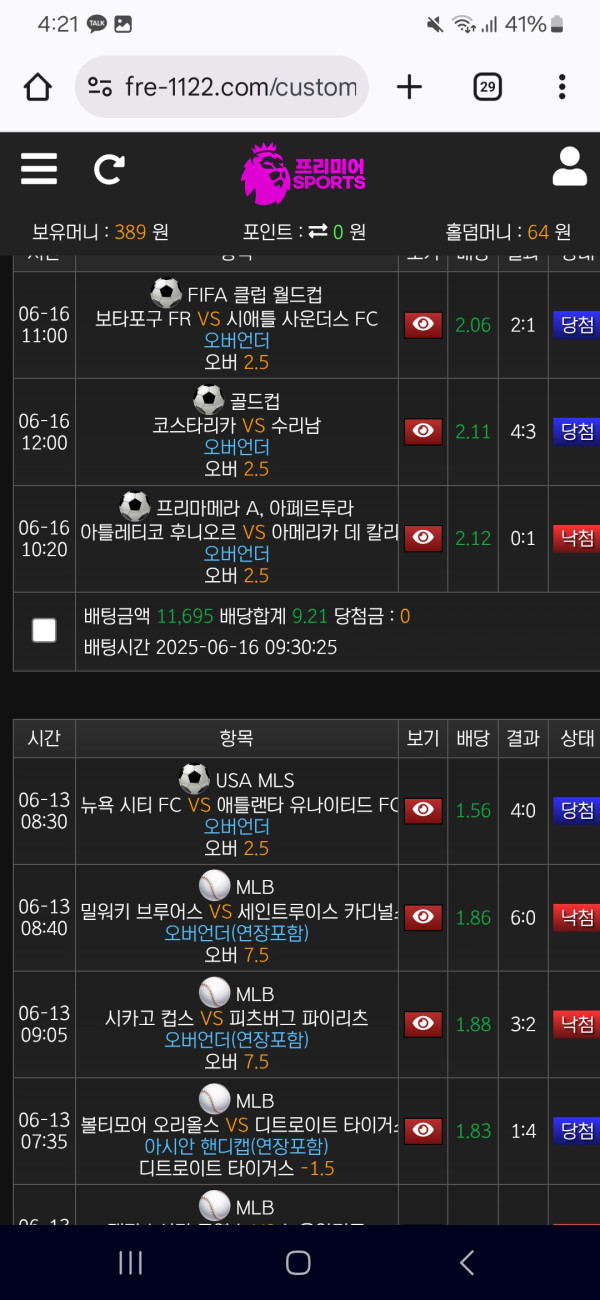This screenshot has width=600, height=1300.
Task: View details of 뉴욕 시티 FC match
Action: coord(423,810)
